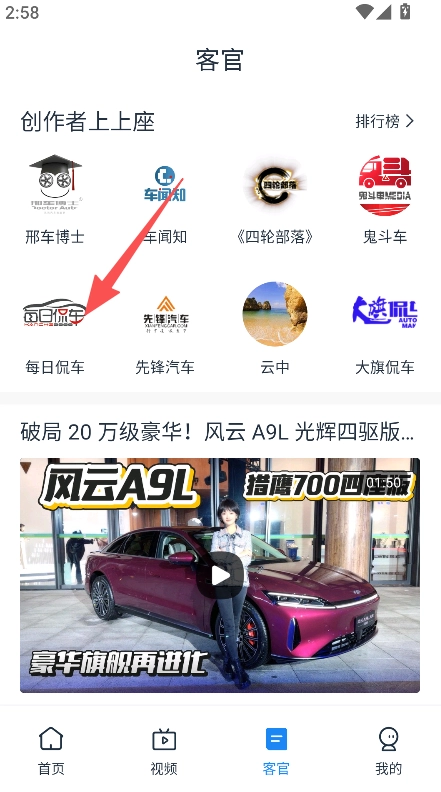Switch to the 首页 tab

coord(51,751)
